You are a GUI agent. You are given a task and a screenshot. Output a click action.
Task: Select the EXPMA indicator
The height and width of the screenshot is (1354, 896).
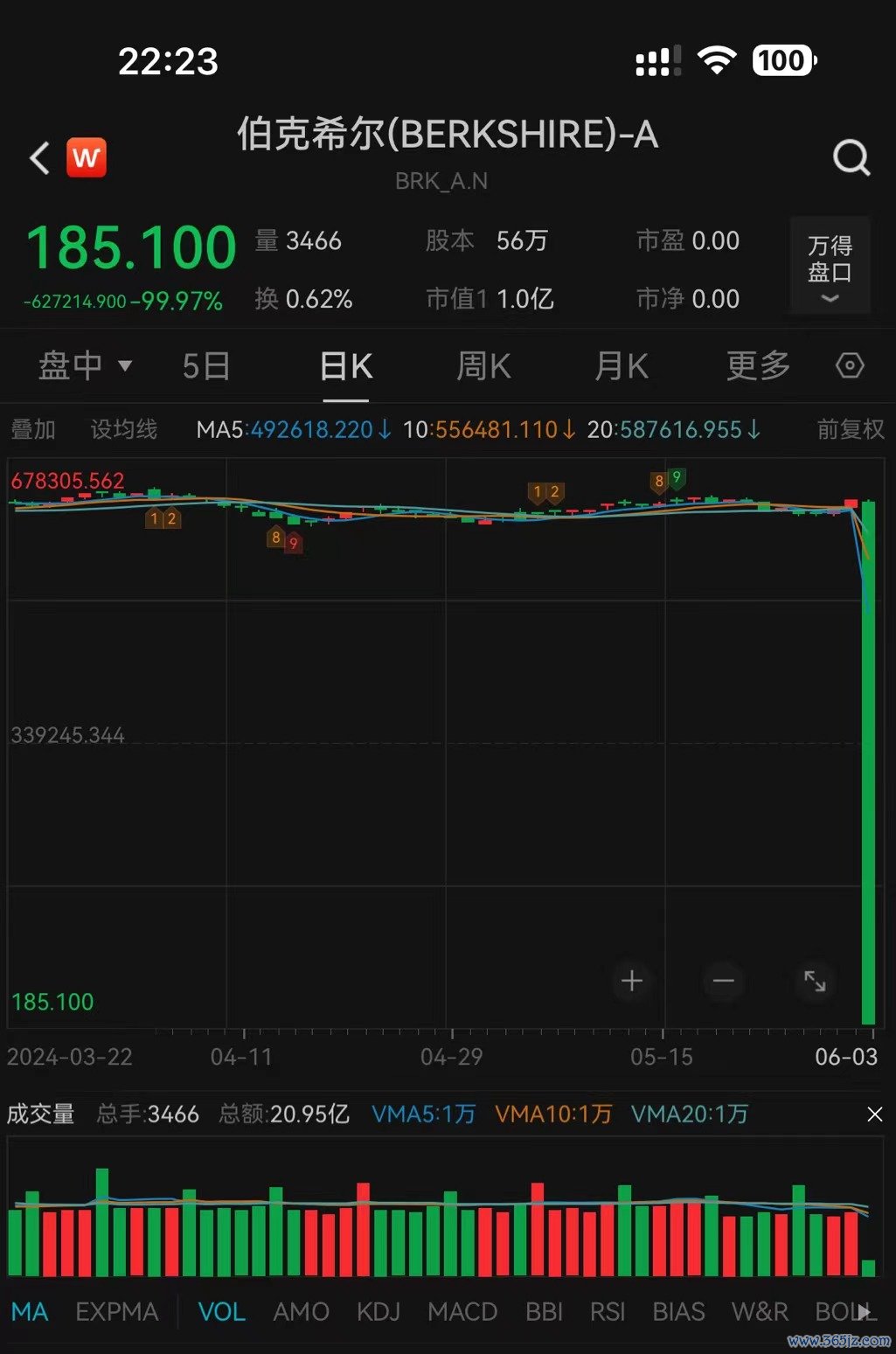click(x=117, y=1311)
